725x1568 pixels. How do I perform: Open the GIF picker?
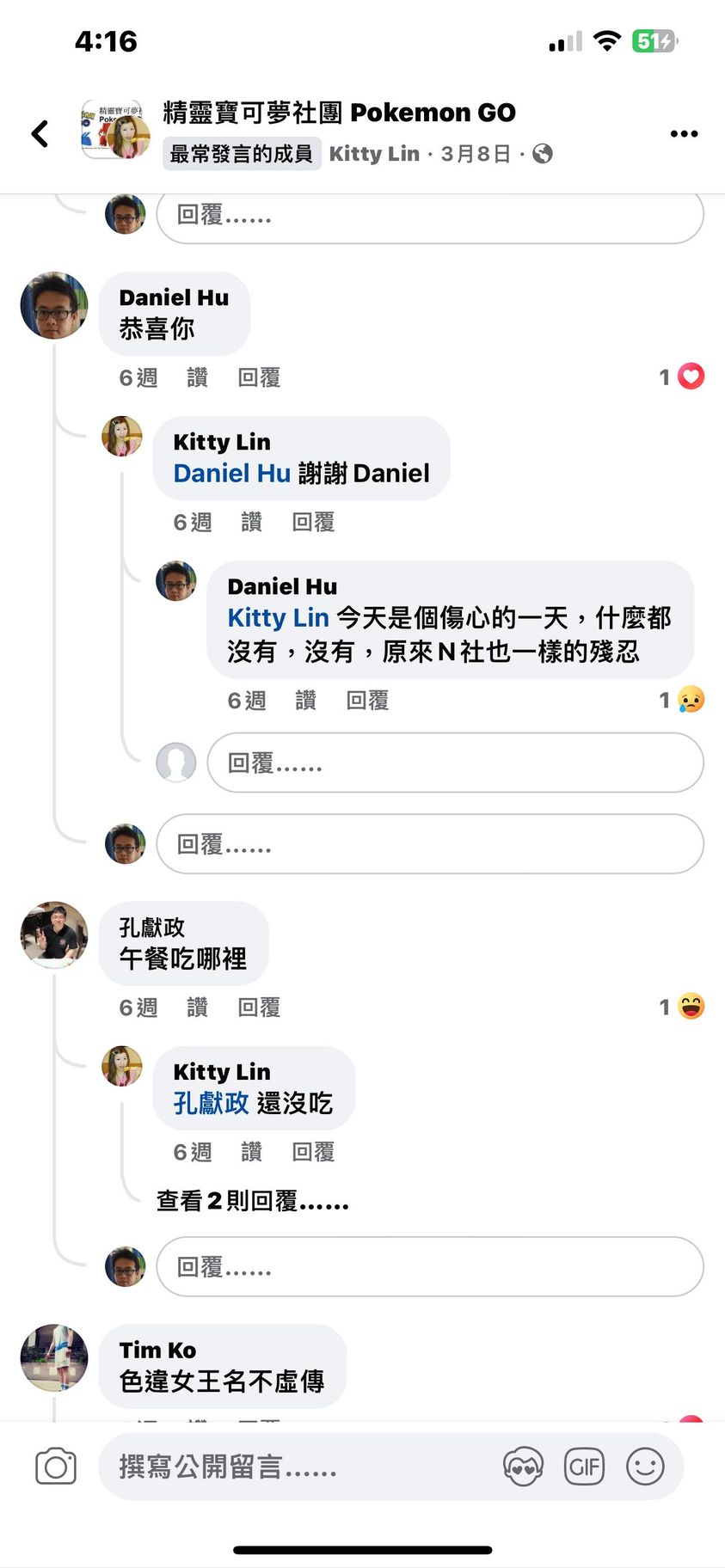pos(584,1467)
